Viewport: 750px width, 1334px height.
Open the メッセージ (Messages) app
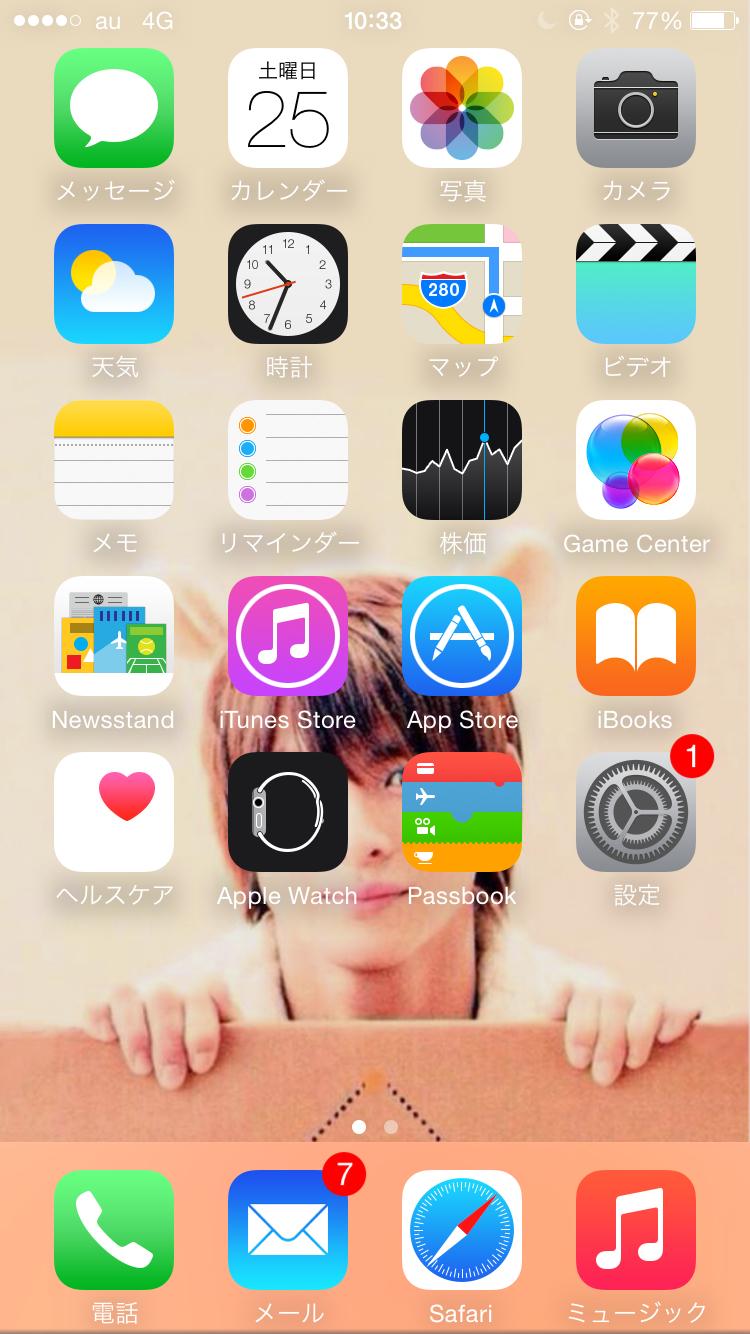tap(113, 108)
